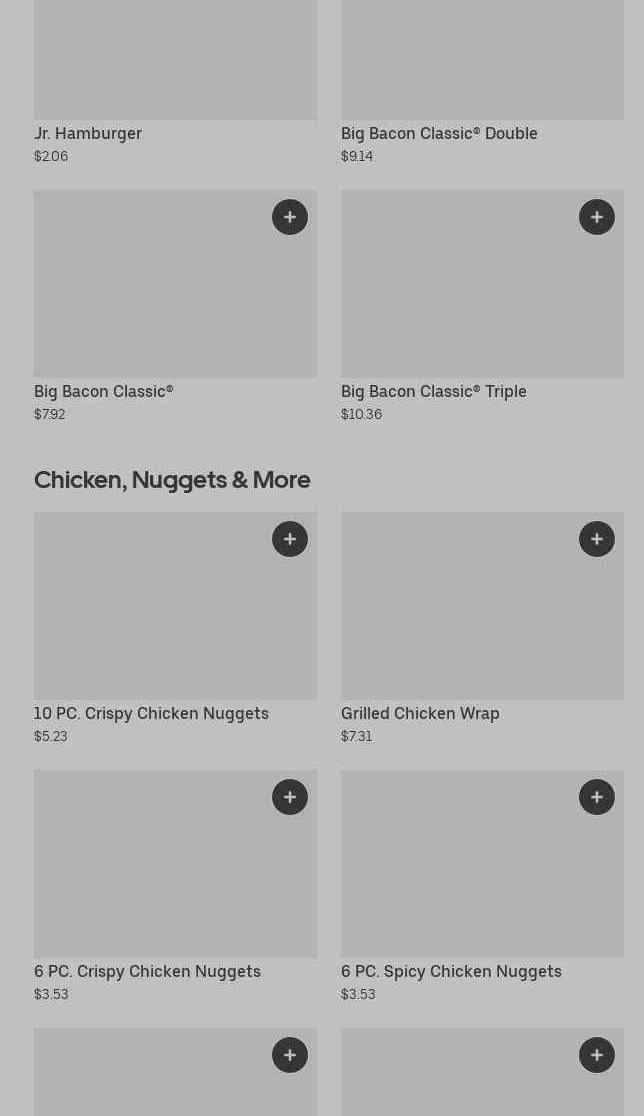644x1116 pixels.
Task: Add Big Bacon Classic Triple to cart
Action: point(597,217)
